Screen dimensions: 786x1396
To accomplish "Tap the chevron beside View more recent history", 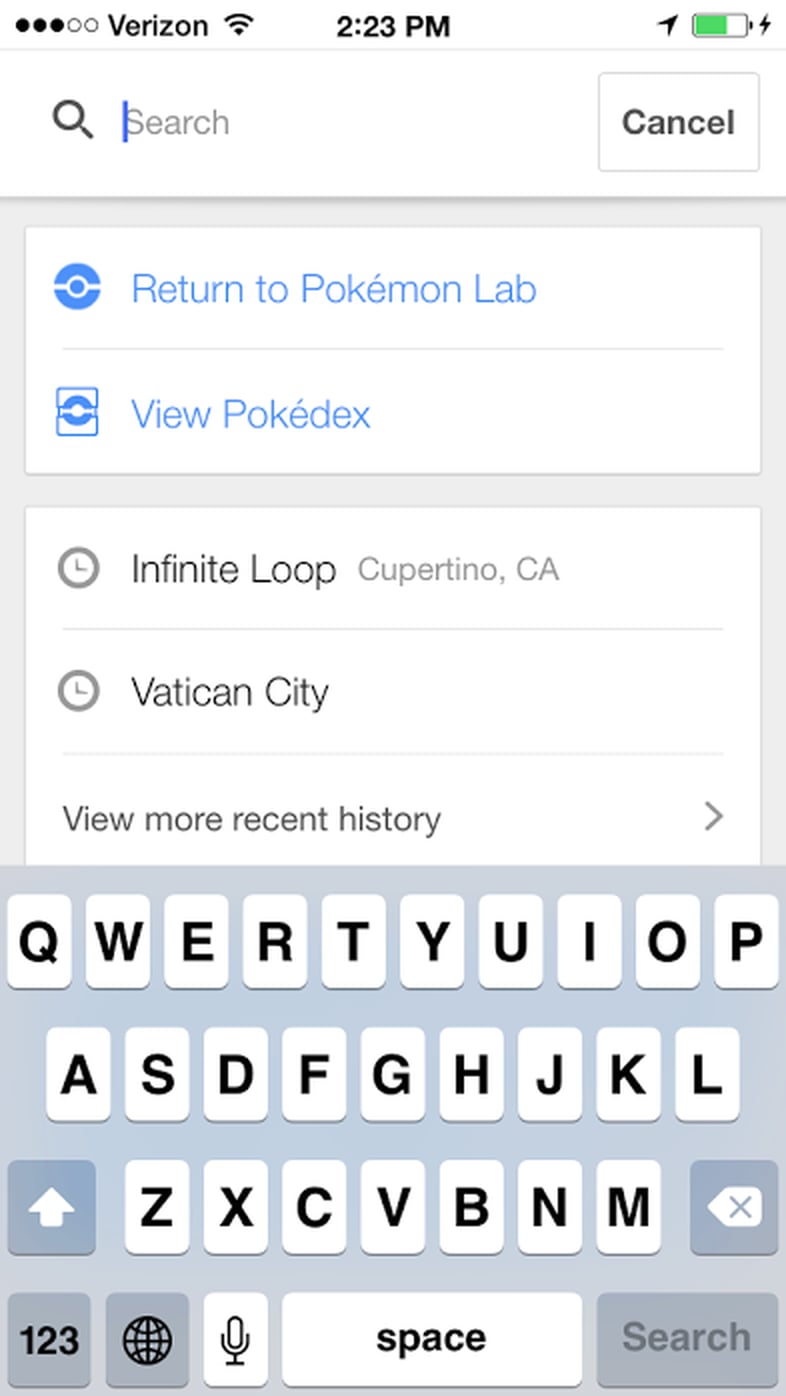I will [x=714, y=817].
